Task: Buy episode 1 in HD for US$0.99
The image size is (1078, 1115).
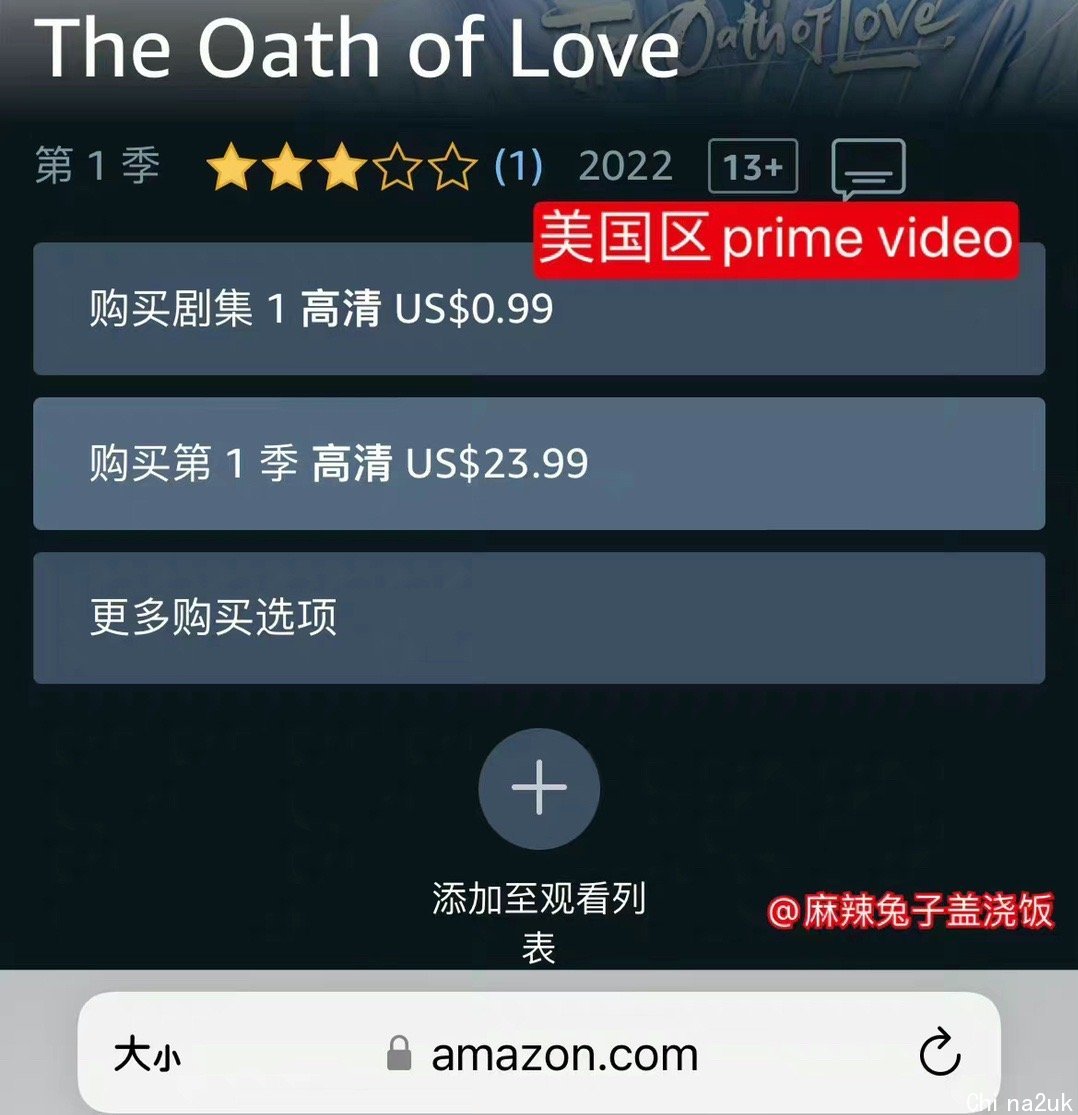Action: coord(538,310)
